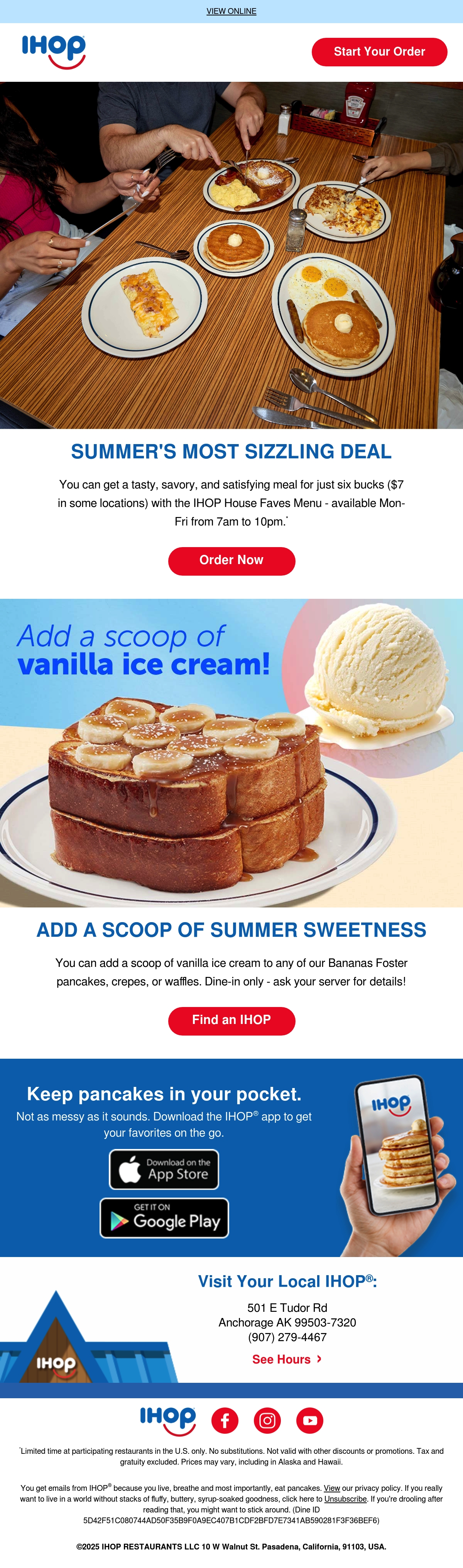
Task: Open the IHOP Instagram profile
Action: [267, 1420]
